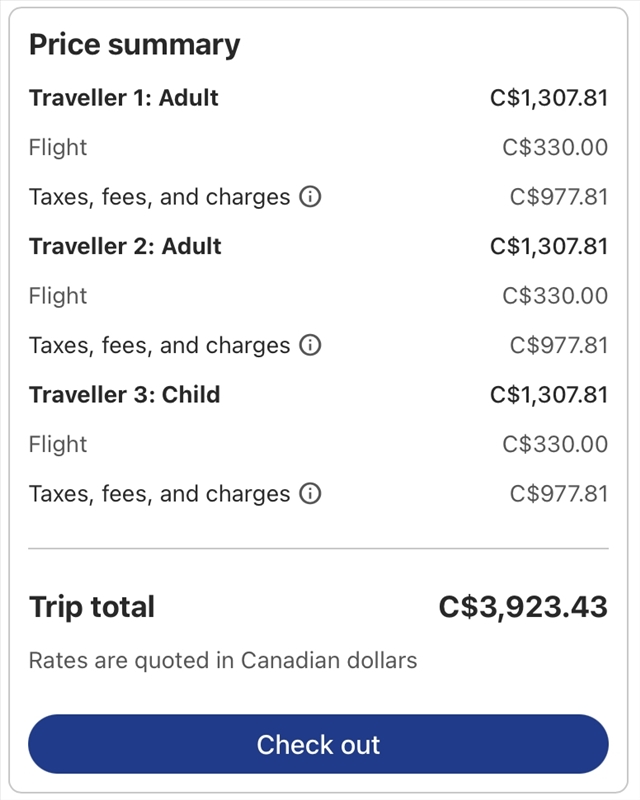Screen dimensions: 640x800
Task: Open taxes info icon for Traveller 1
Action: coord(311,197)
